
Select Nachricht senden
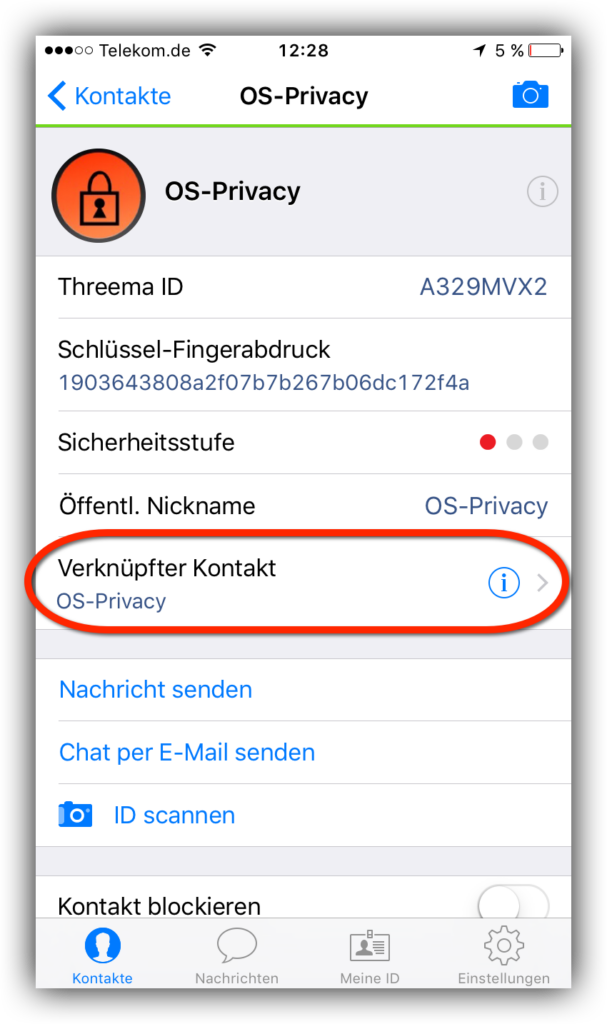pyautogui.click(x=156, y=690)
